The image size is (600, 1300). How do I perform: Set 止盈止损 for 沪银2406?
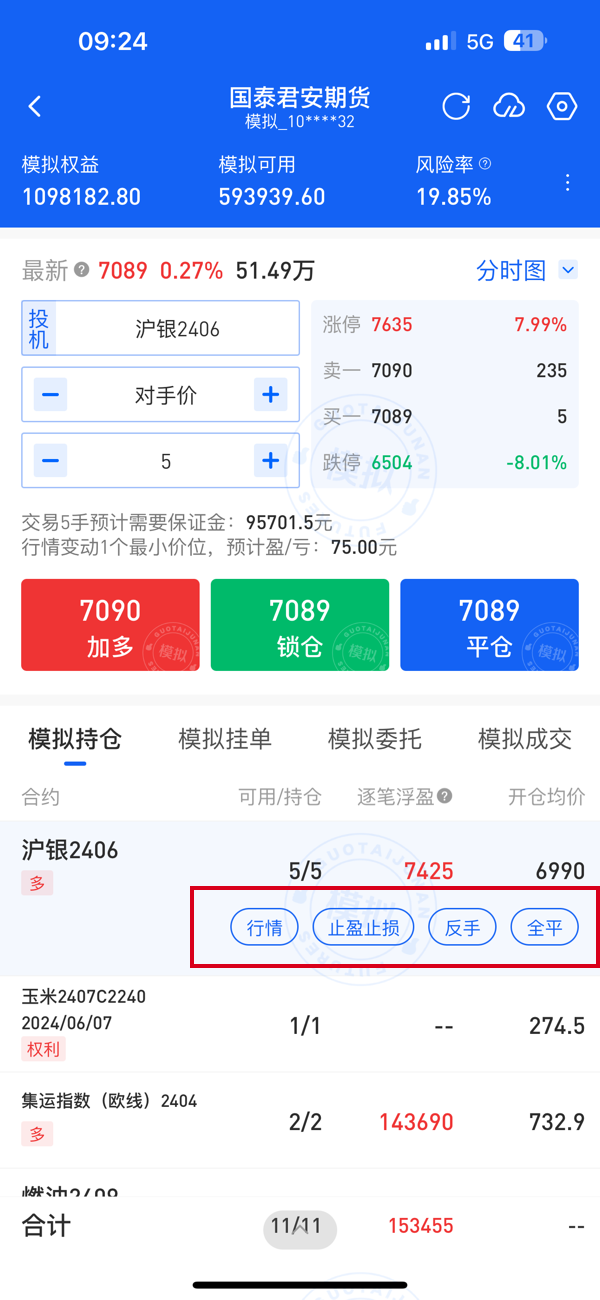[x=364, y=928]
